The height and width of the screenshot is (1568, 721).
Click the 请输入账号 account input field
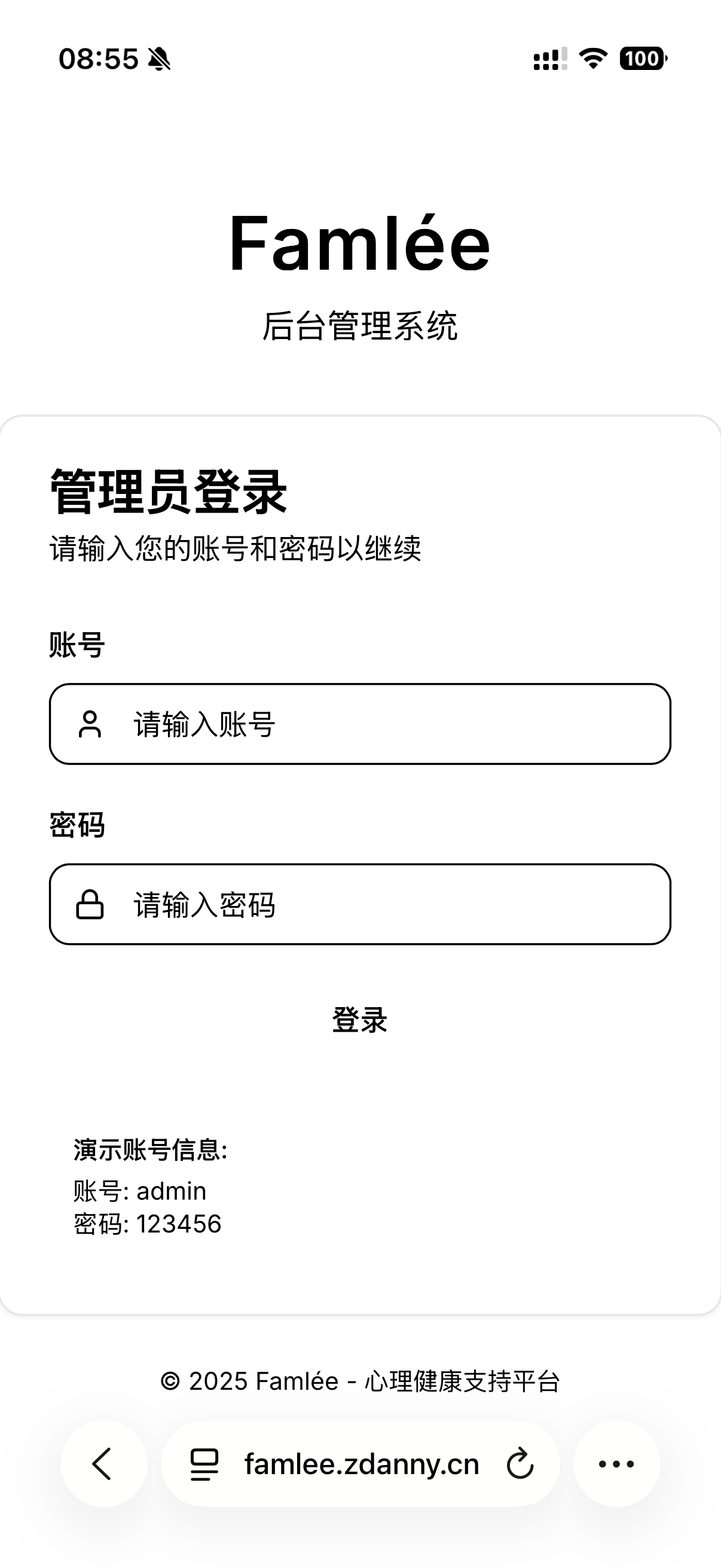[x=360, y=724]
